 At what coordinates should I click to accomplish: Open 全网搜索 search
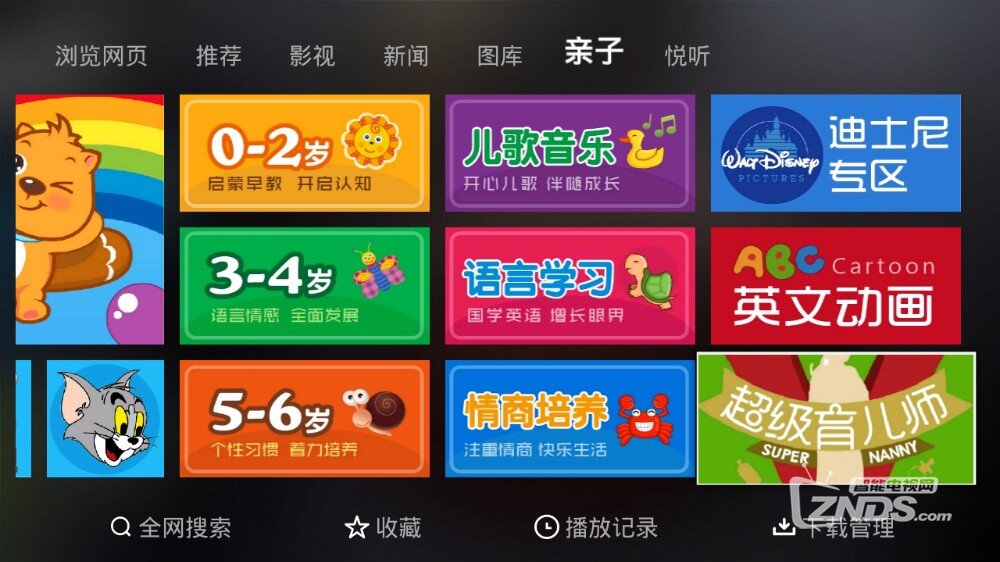click(171, 527)
